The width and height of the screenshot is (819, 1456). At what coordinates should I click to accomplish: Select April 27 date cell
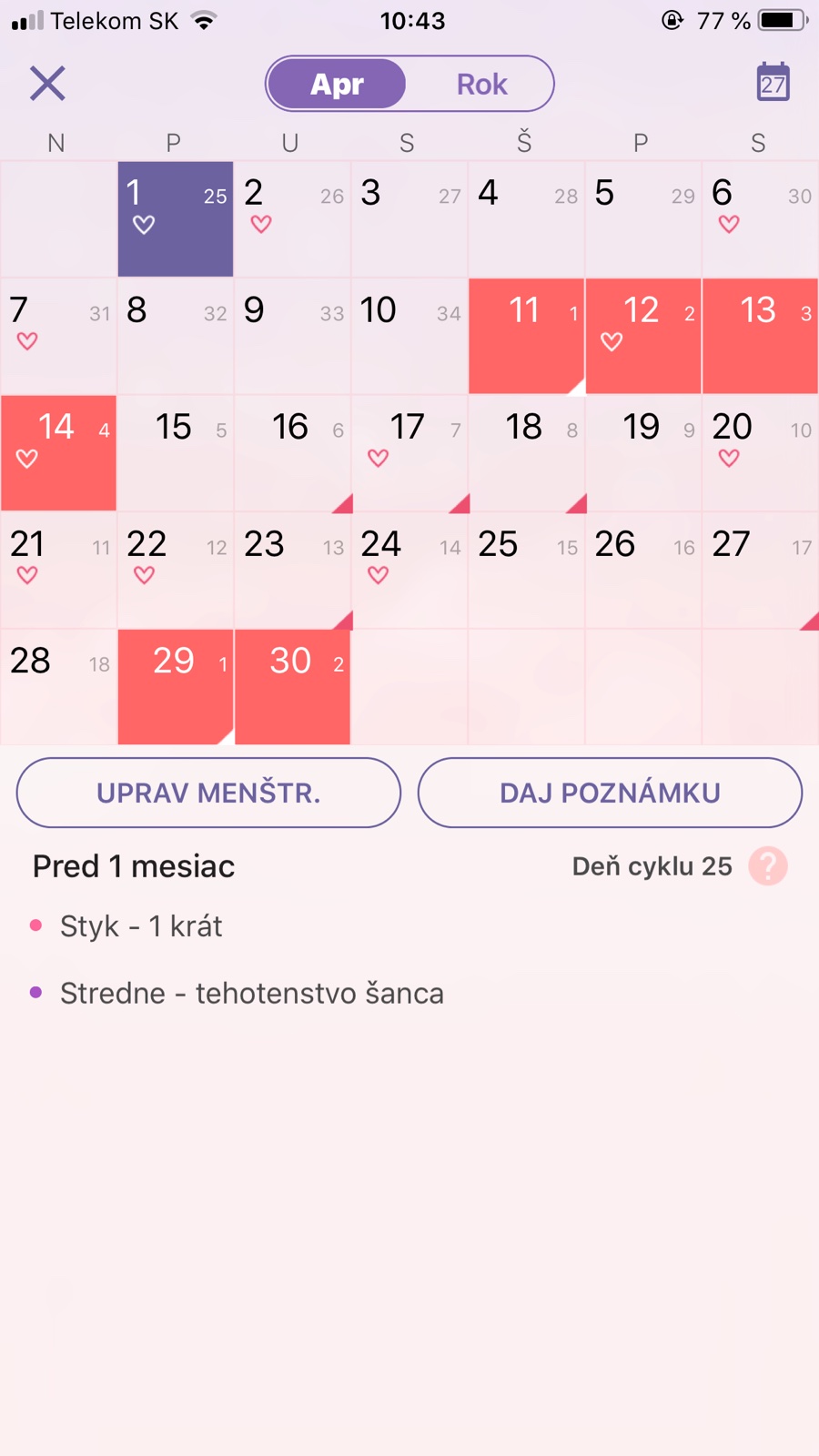(760, 570)
